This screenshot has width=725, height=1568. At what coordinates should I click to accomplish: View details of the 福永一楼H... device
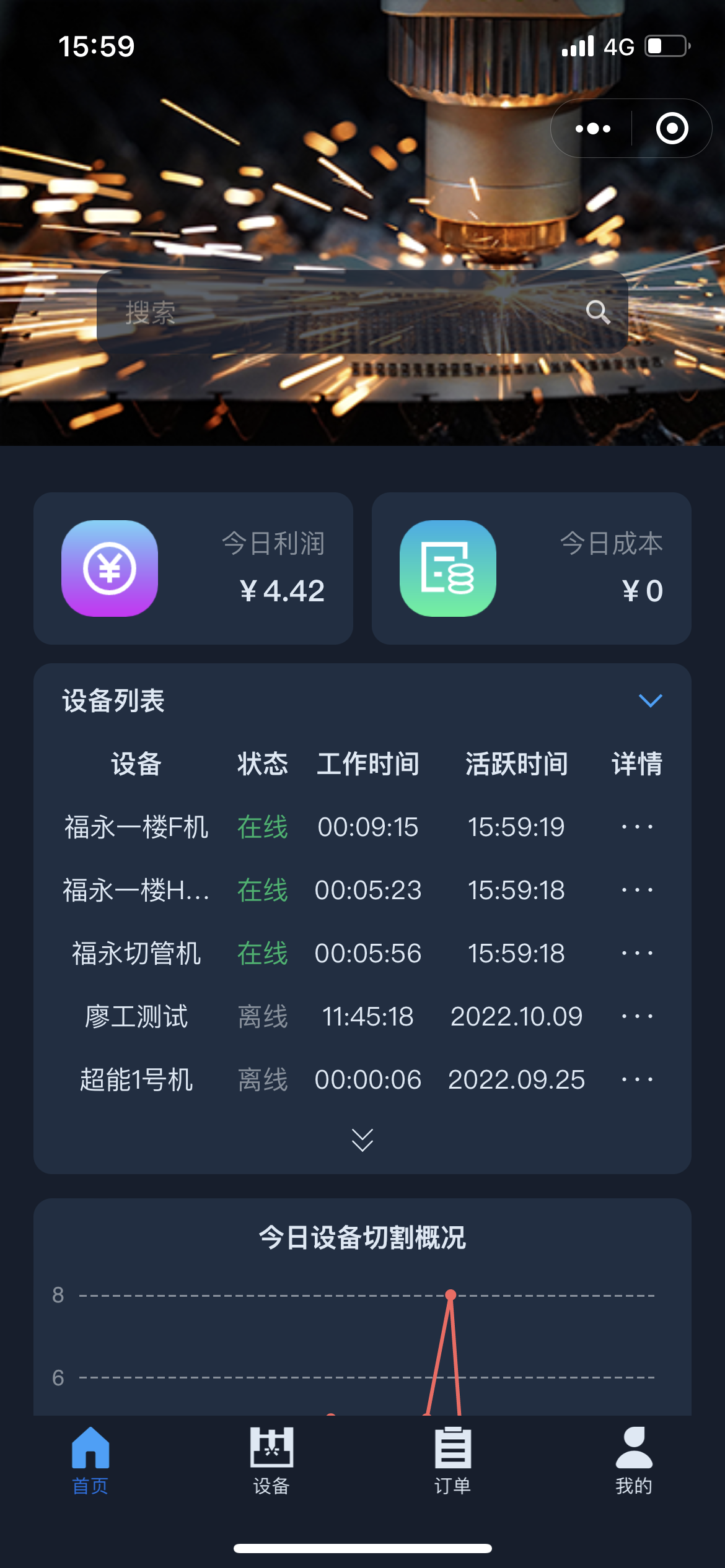tap(637, 891)
